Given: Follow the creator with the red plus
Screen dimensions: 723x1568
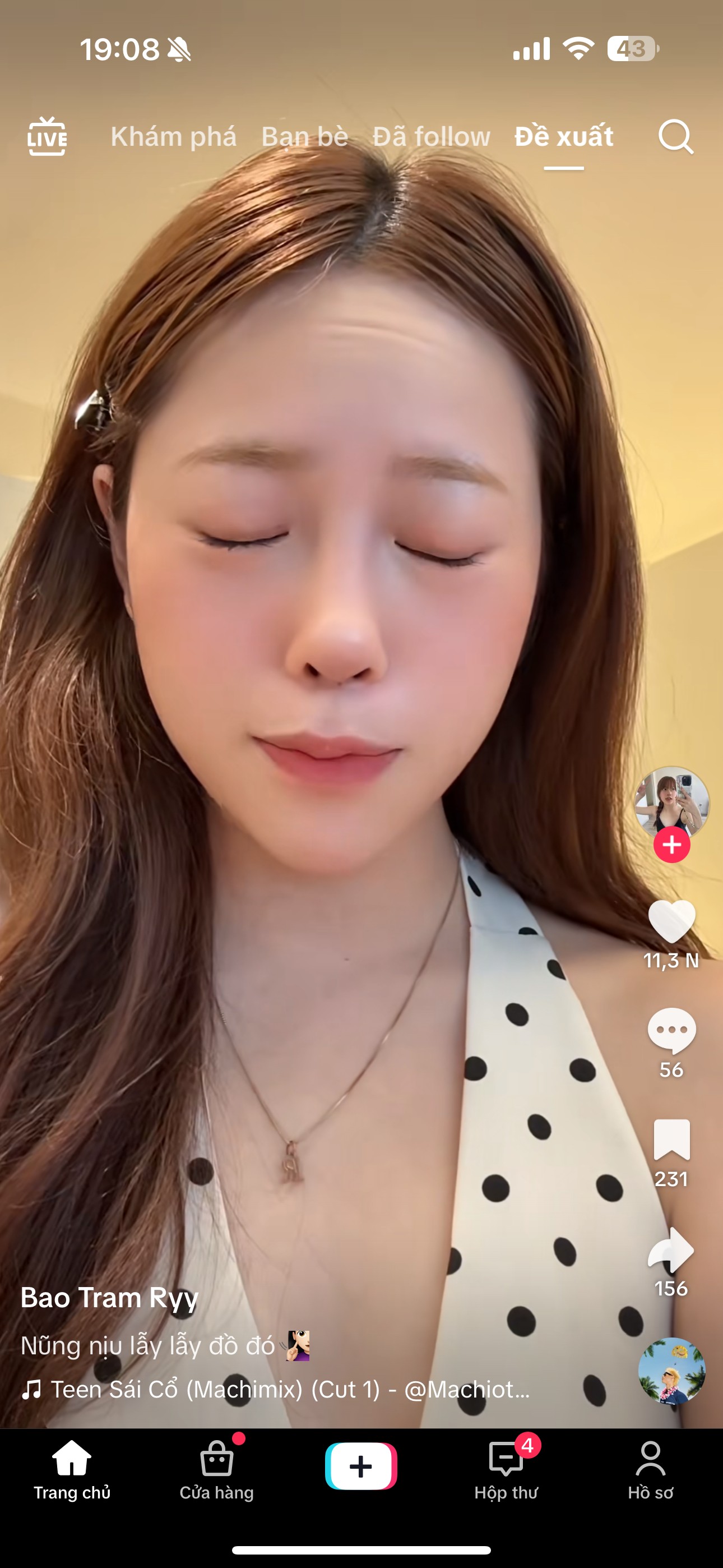Looking at the screenshot, I should (x=672, y=845).
